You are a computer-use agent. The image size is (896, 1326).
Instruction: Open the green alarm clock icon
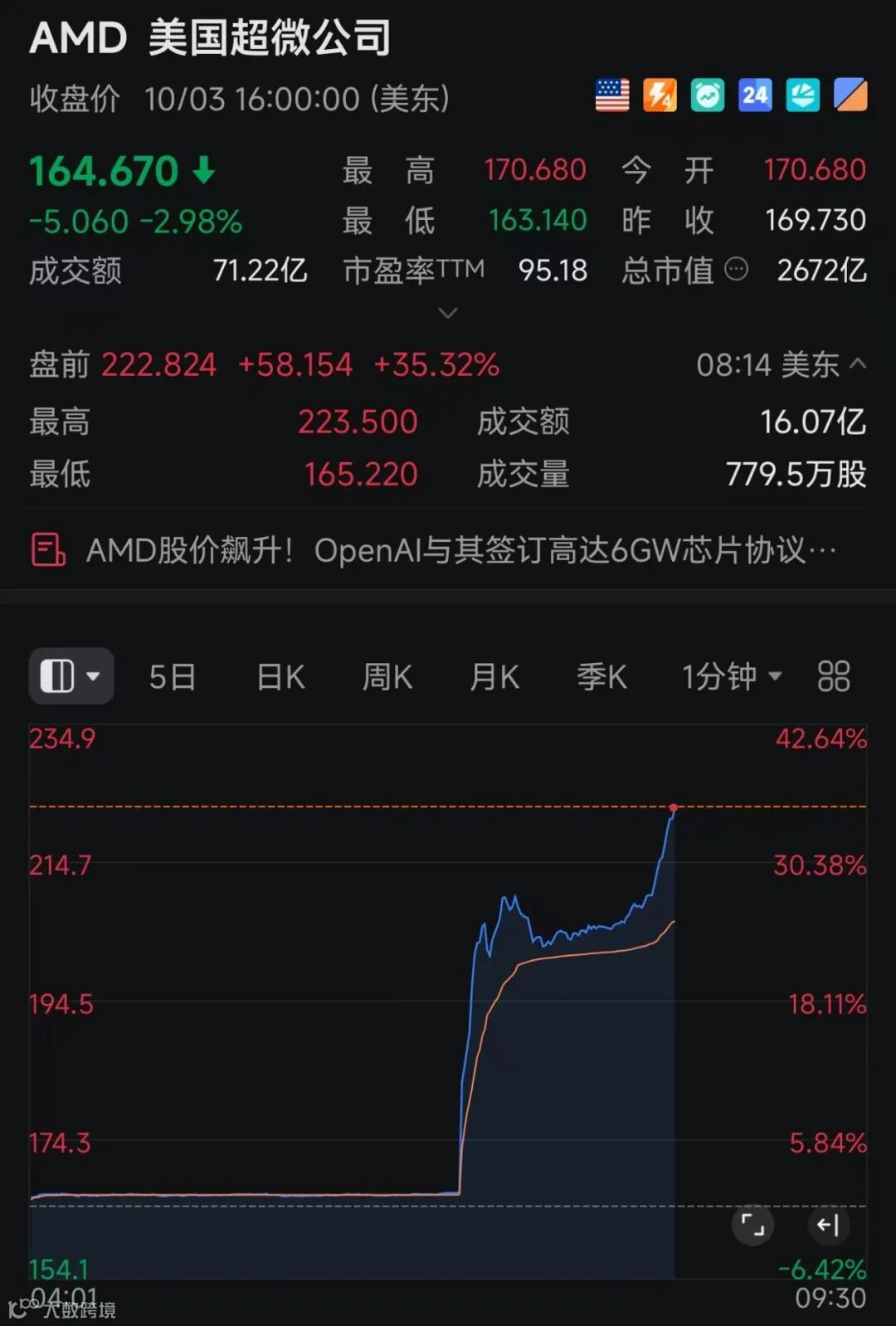point(708,95)
